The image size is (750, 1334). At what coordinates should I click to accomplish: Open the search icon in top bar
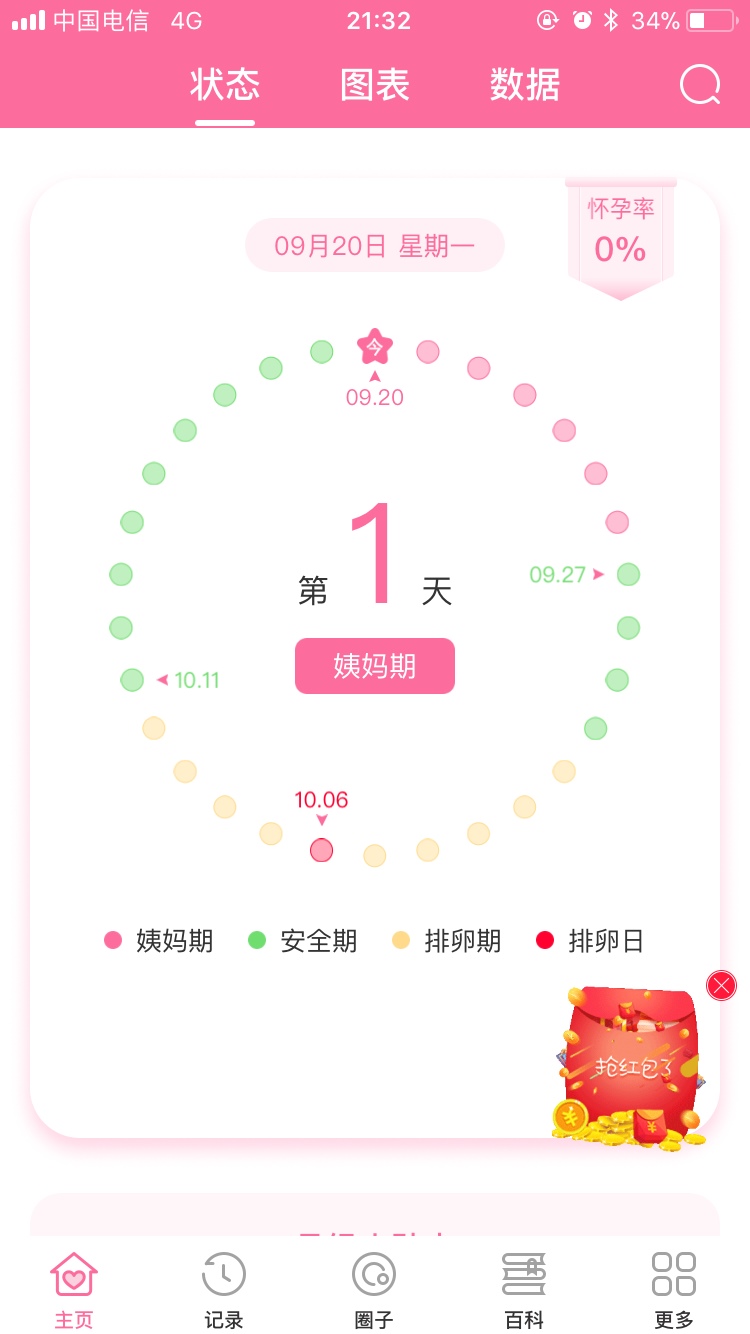click(x=700, y=85)
